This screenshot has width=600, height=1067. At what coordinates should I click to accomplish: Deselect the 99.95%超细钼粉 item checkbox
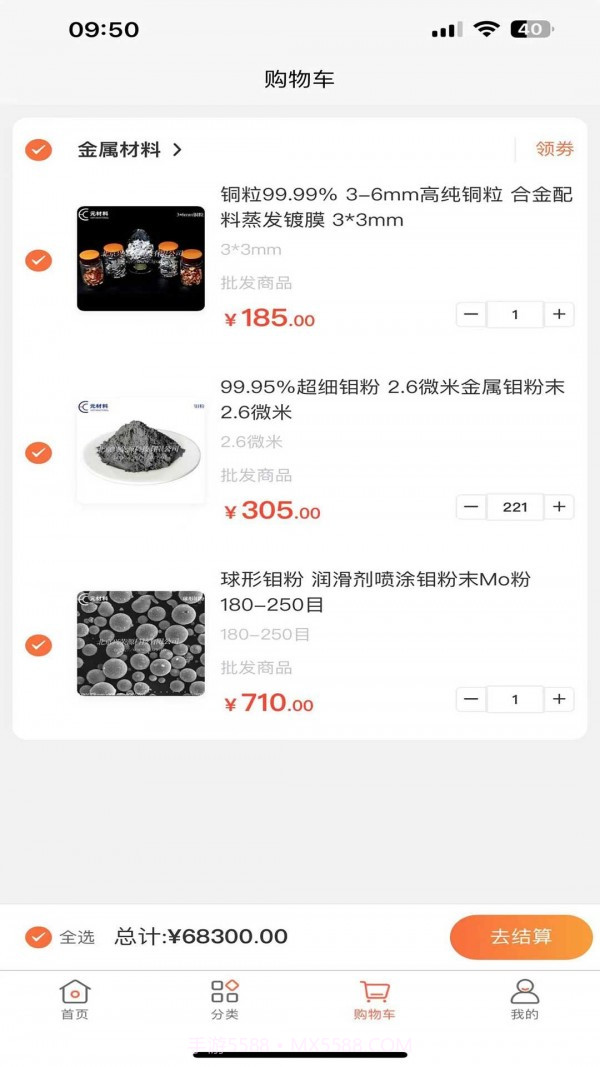tap(38, 453)
